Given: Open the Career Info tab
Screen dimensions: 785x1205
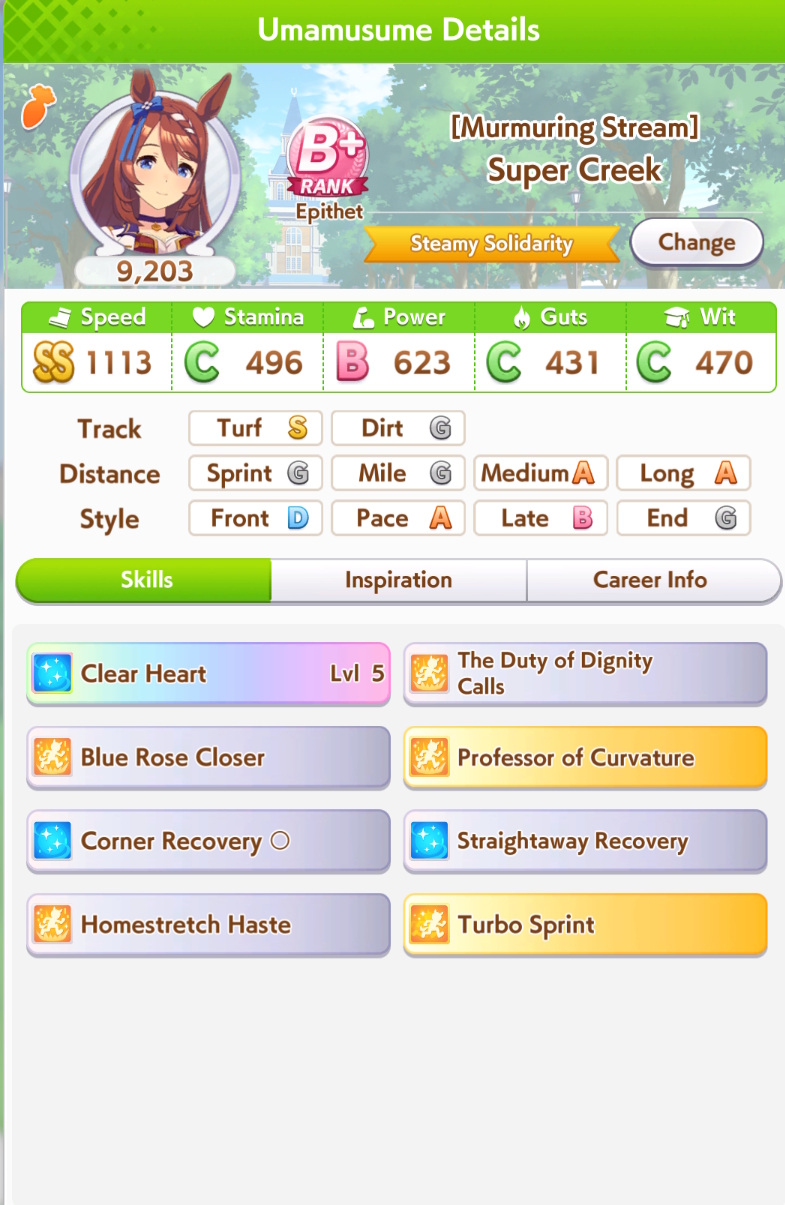Looking at the screenshot, I should pyautogui.click(x=650, y=580).
